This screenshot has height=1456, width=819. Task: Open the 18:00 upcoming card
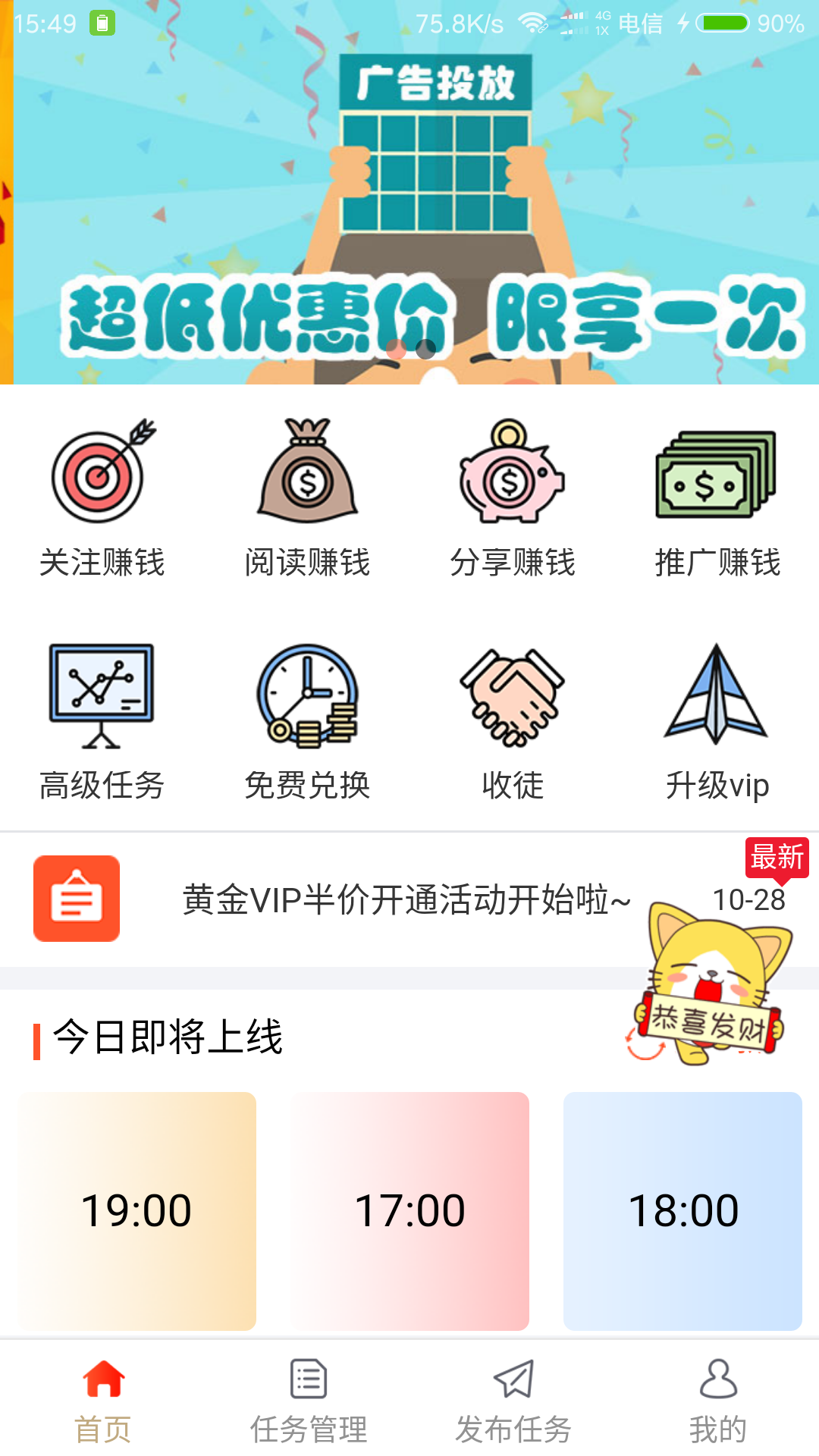tap(682, 1211)
